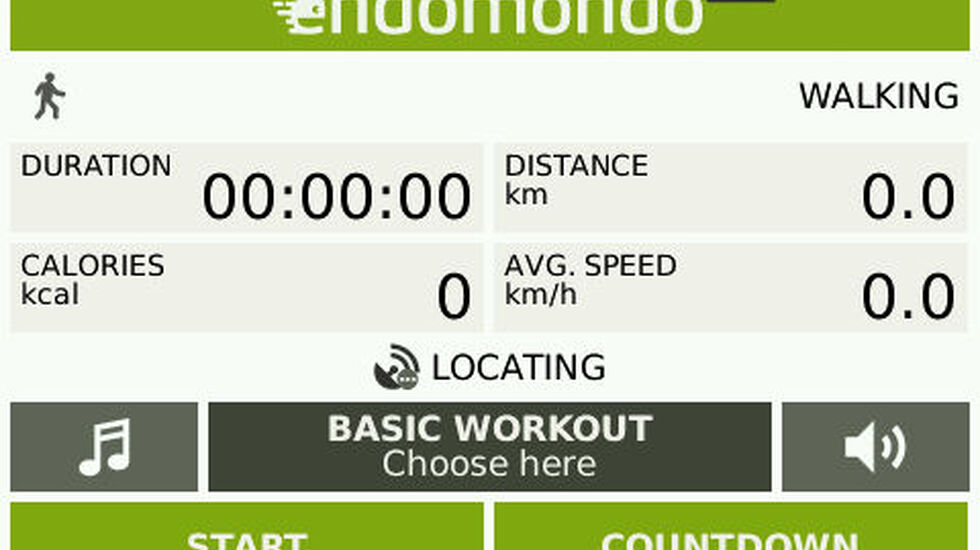Change the Walking sport type

[489, 97]
